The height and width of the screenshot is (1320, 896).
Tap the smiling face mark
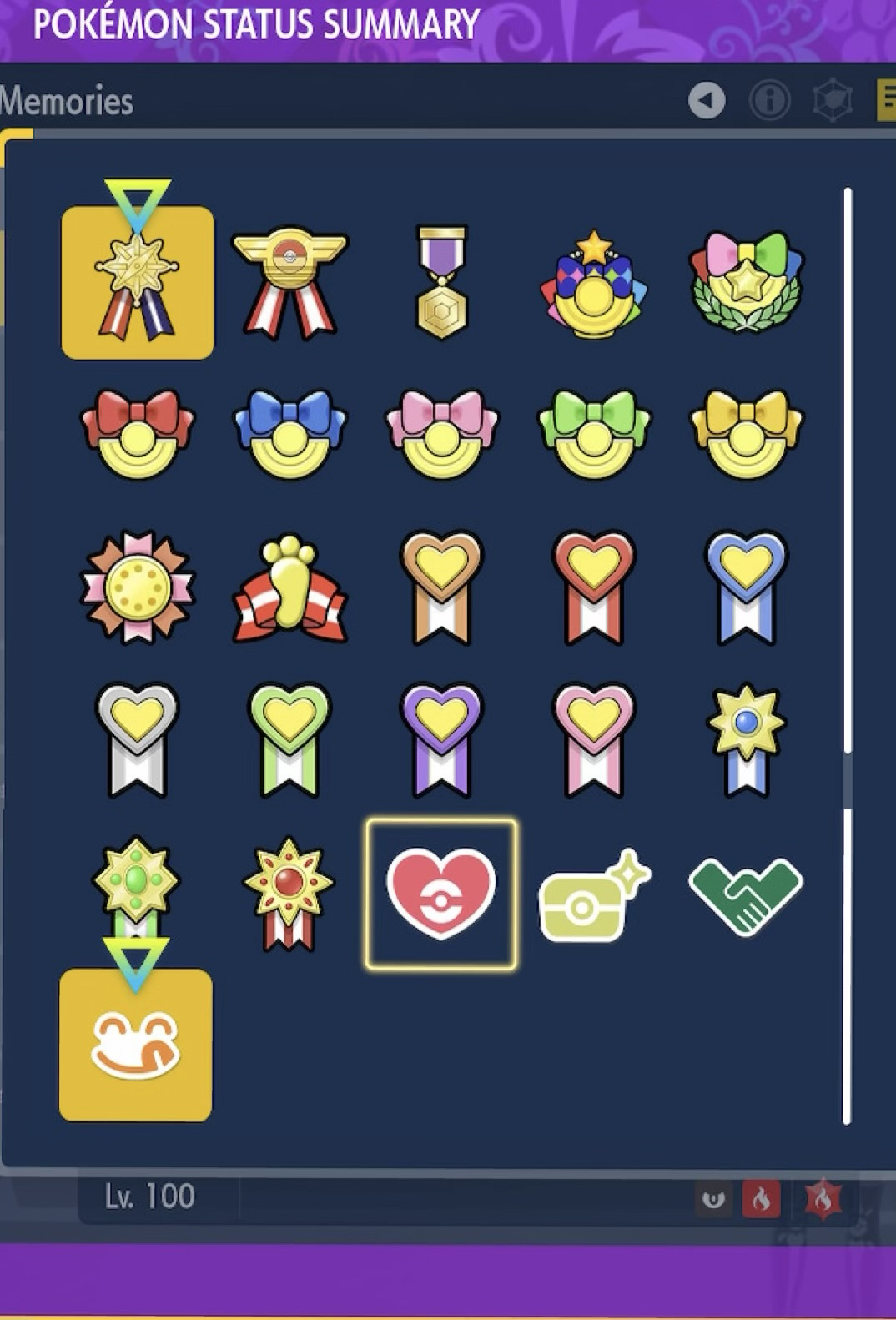pos(136,1045)
